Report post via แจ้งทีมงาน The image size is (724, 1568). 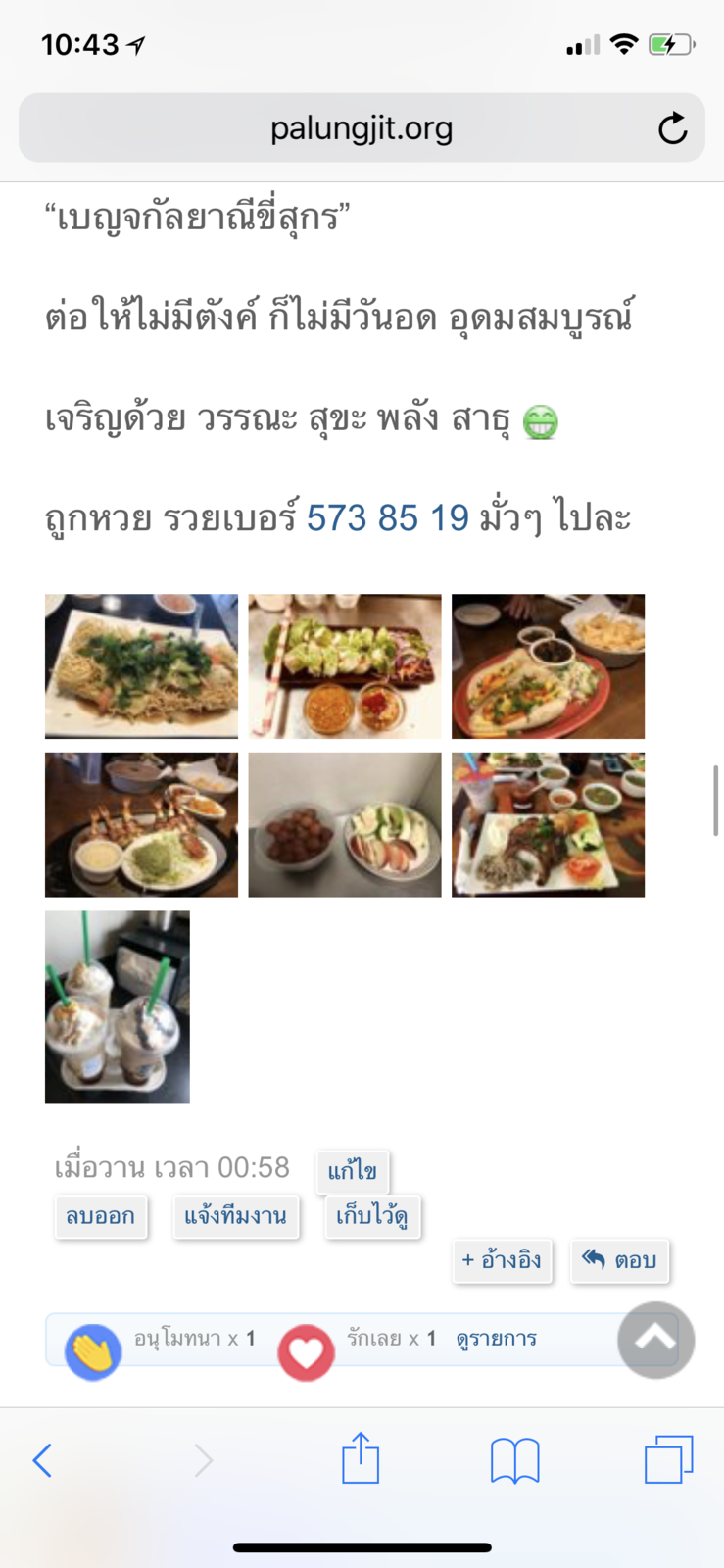[x=235, y=1216]
